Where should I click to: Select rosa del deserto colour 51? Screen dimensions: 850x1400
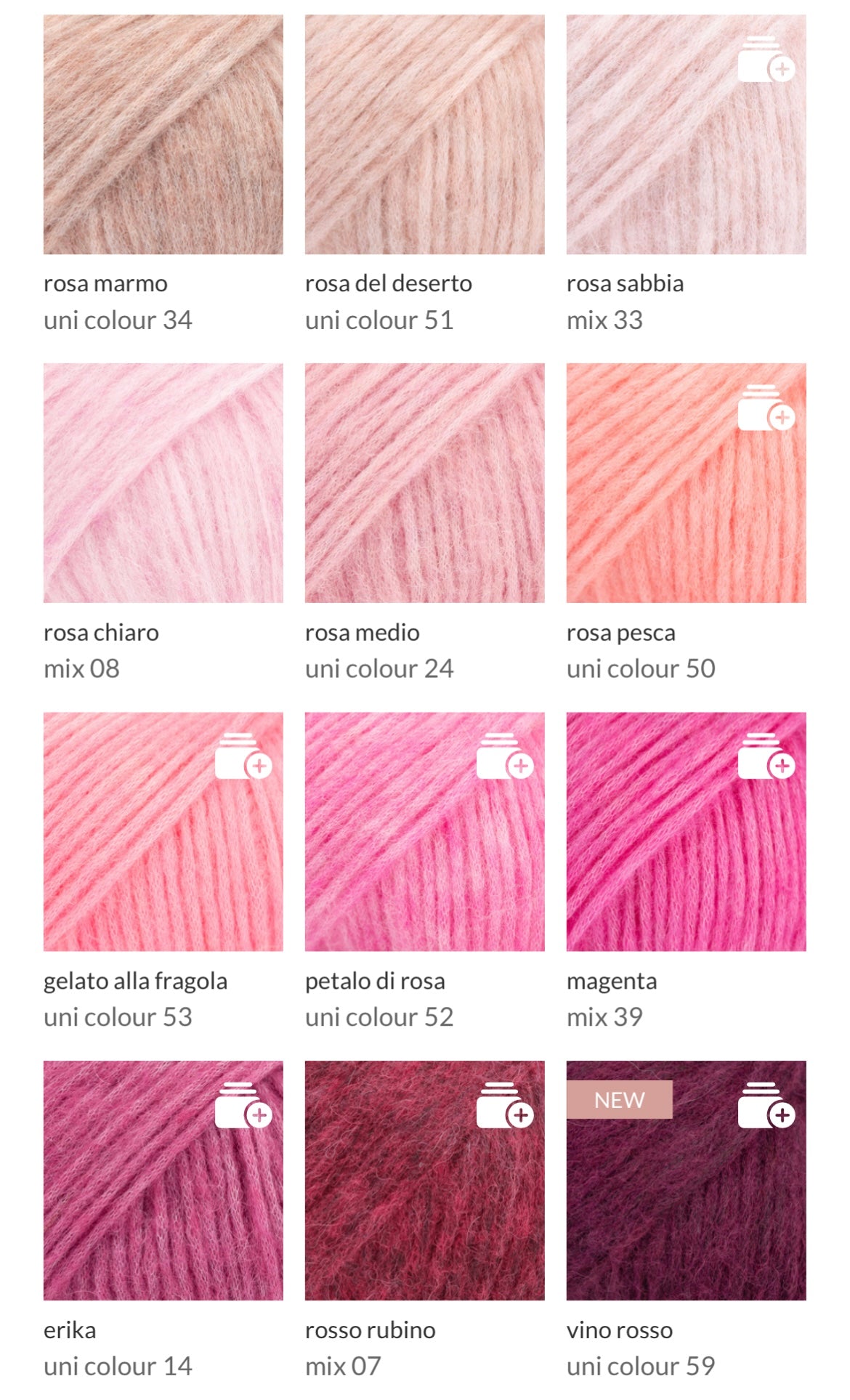(x=424, y=134)
